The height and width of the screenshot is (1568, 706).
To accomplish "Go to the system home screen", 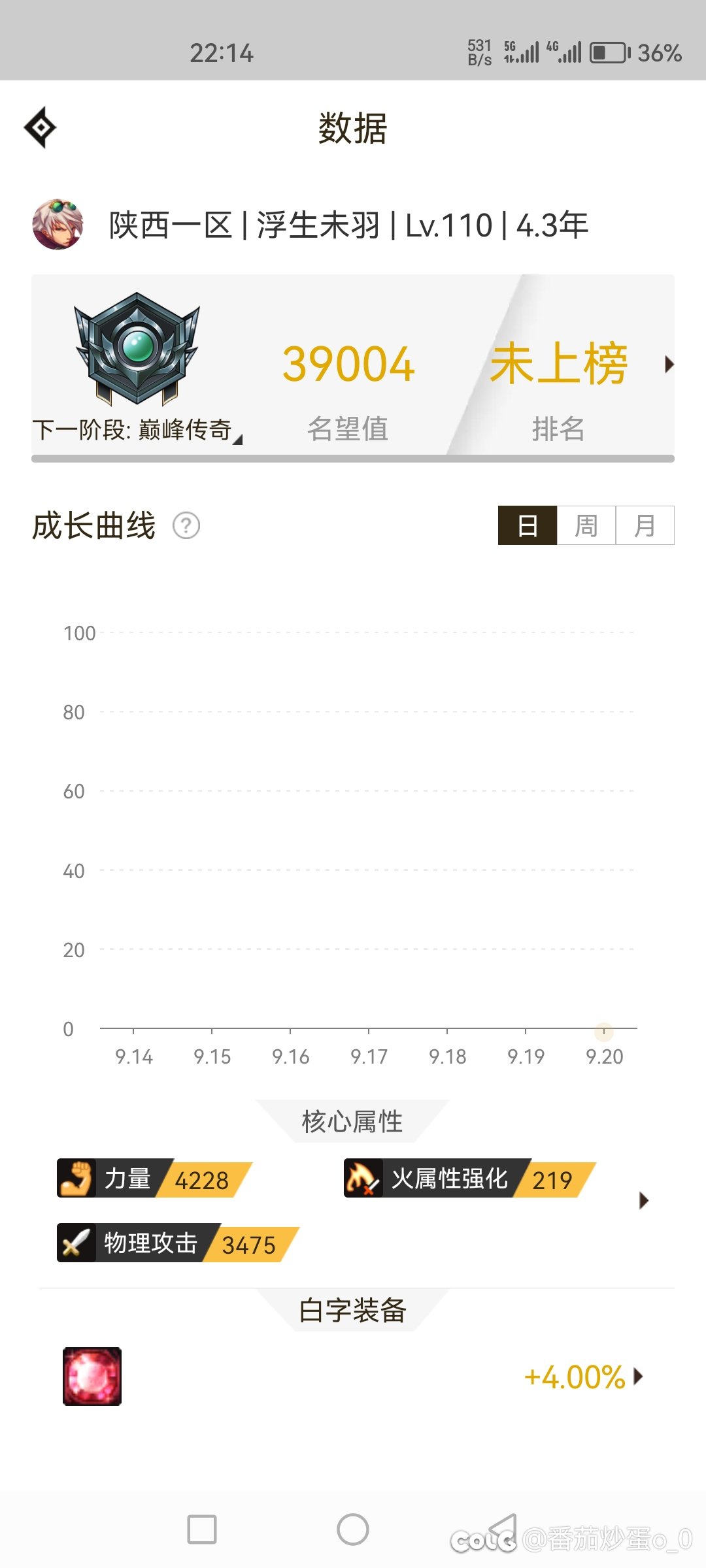I will pyautogui.click(x=353, y=1529).
